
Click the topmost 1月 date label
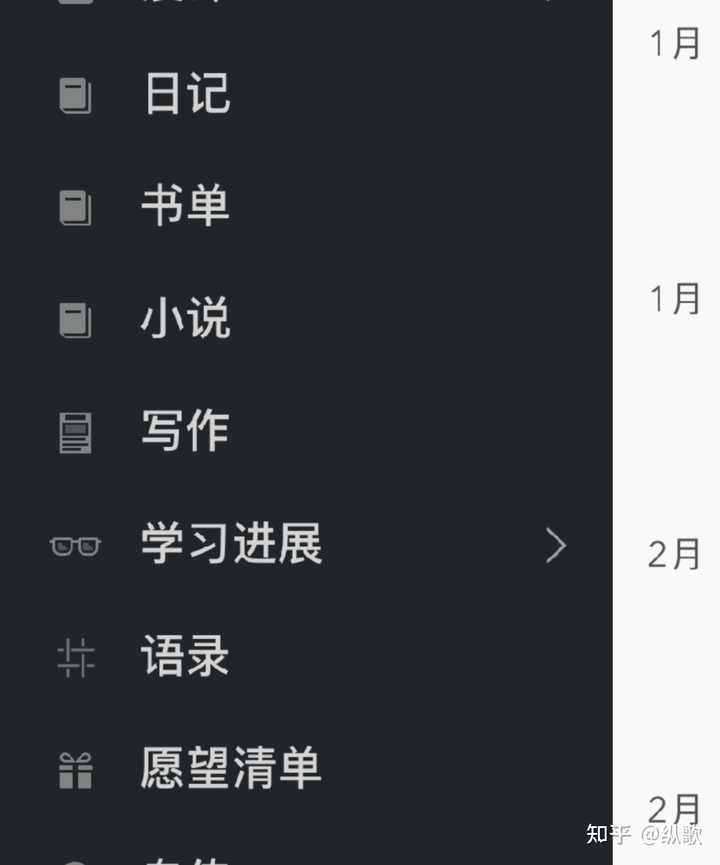point(674,44)
